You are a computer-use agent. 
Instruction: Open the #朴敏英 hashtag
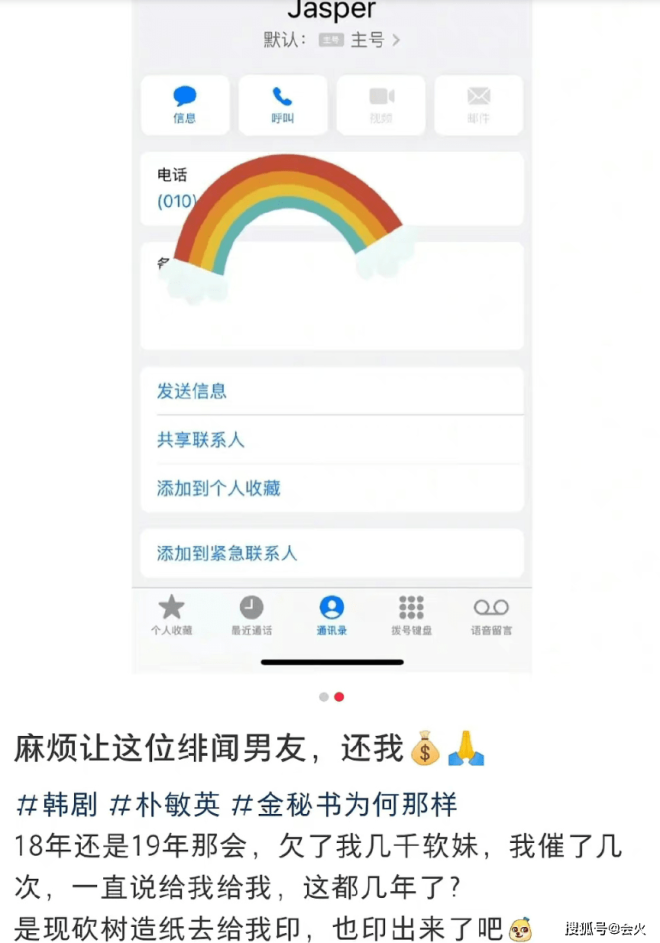click(164, 804)
